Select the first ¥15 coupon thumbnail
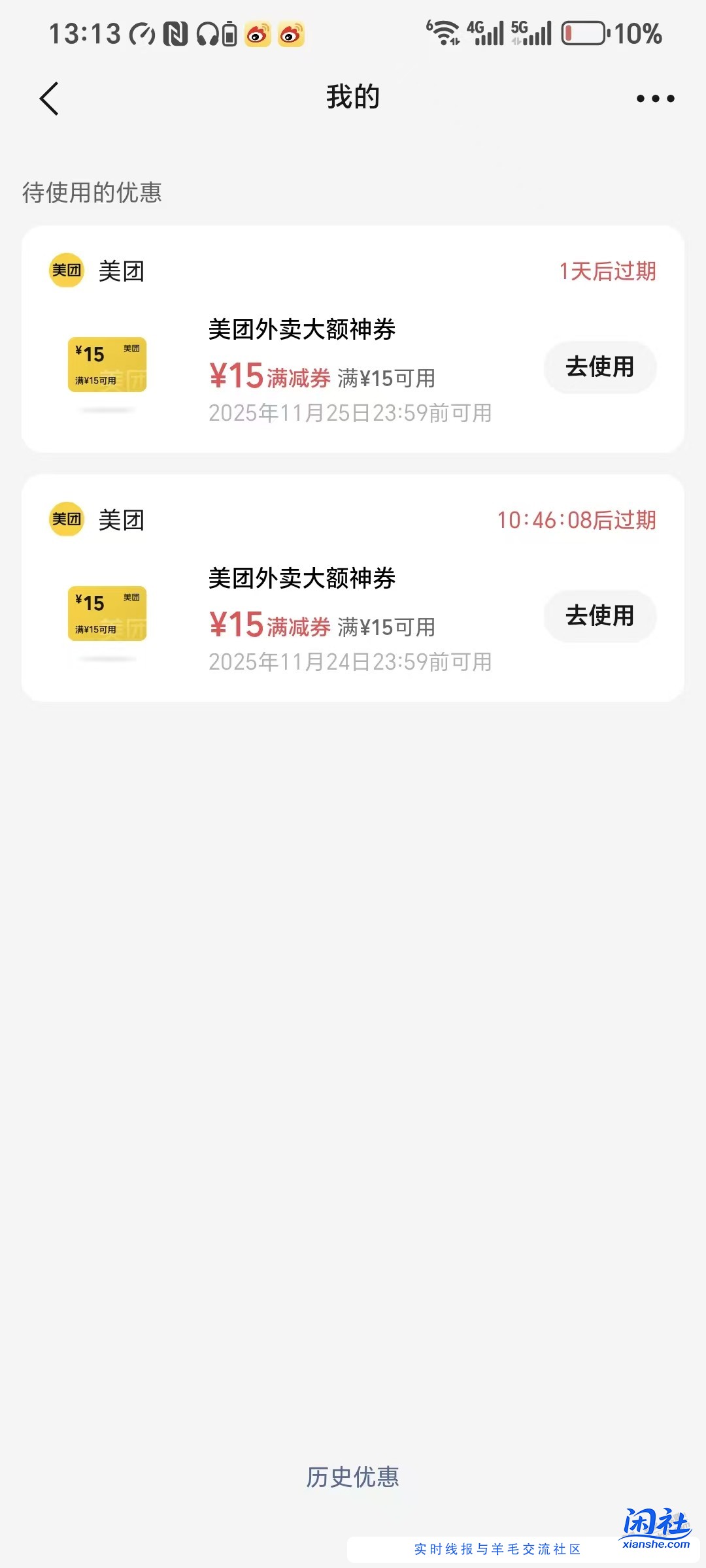The image size is (706, 1568). (107, 364)
